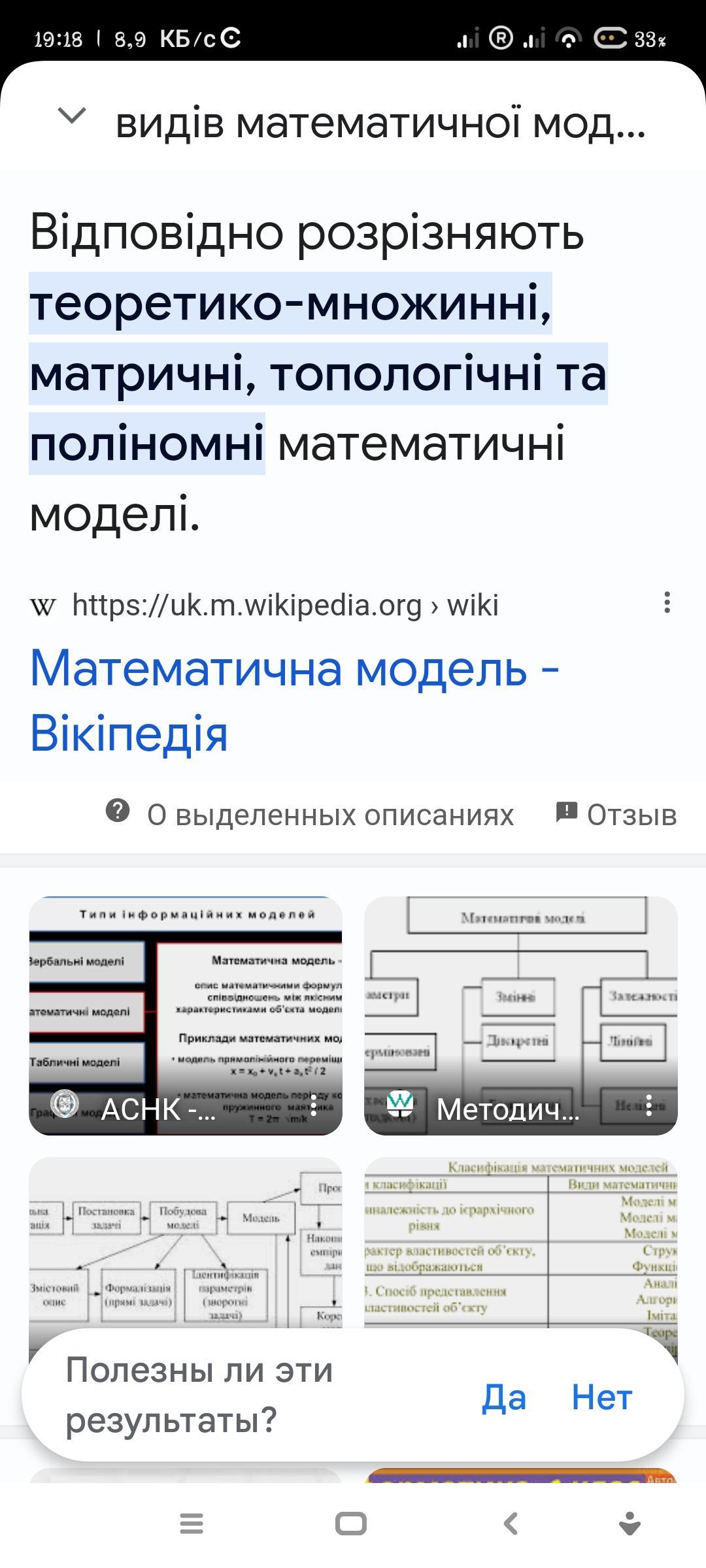Open the 'Постановка задачі' flowchart image
This screenshot has height=1568, width=706.
(x=185, y=1241)
